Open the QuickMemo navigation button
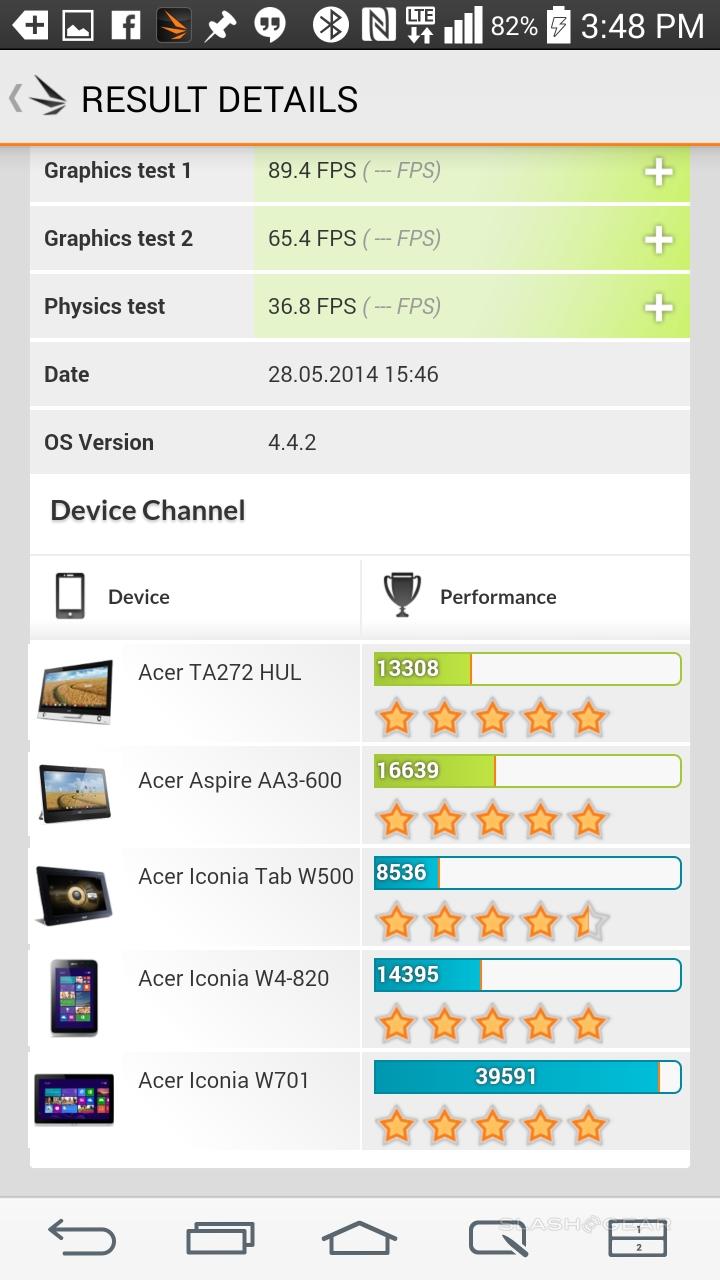Viewport: 720px width, 1280px height. click(498, 1238)
